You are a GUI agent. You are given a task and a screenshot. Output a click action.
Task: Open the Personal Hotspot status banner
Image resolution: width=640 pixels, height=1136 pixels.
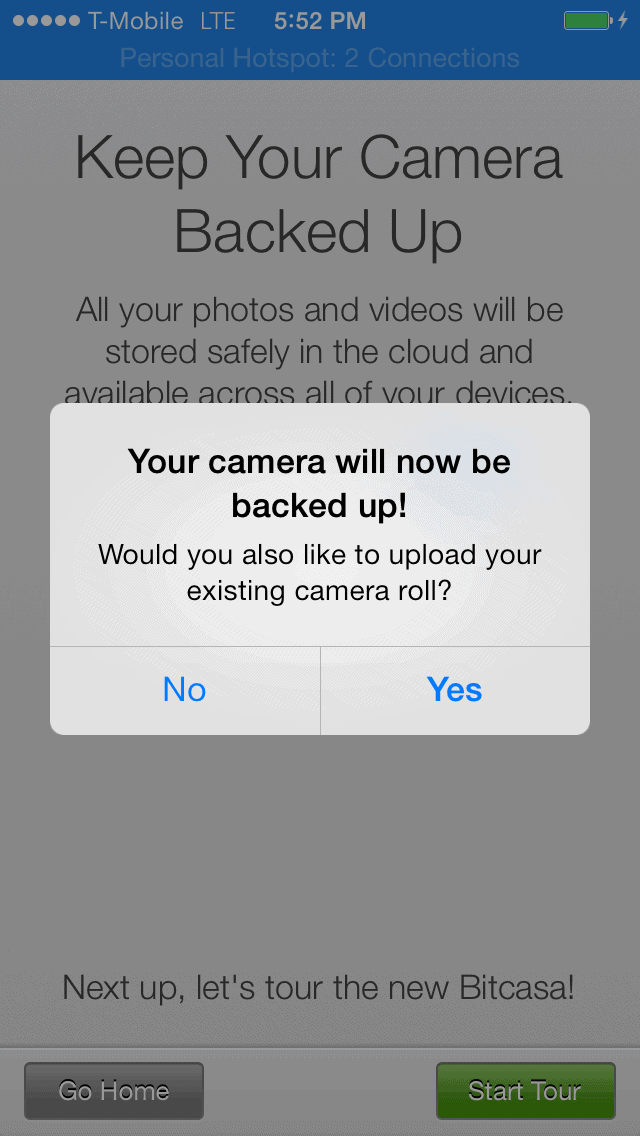click(x=320, y=58)
